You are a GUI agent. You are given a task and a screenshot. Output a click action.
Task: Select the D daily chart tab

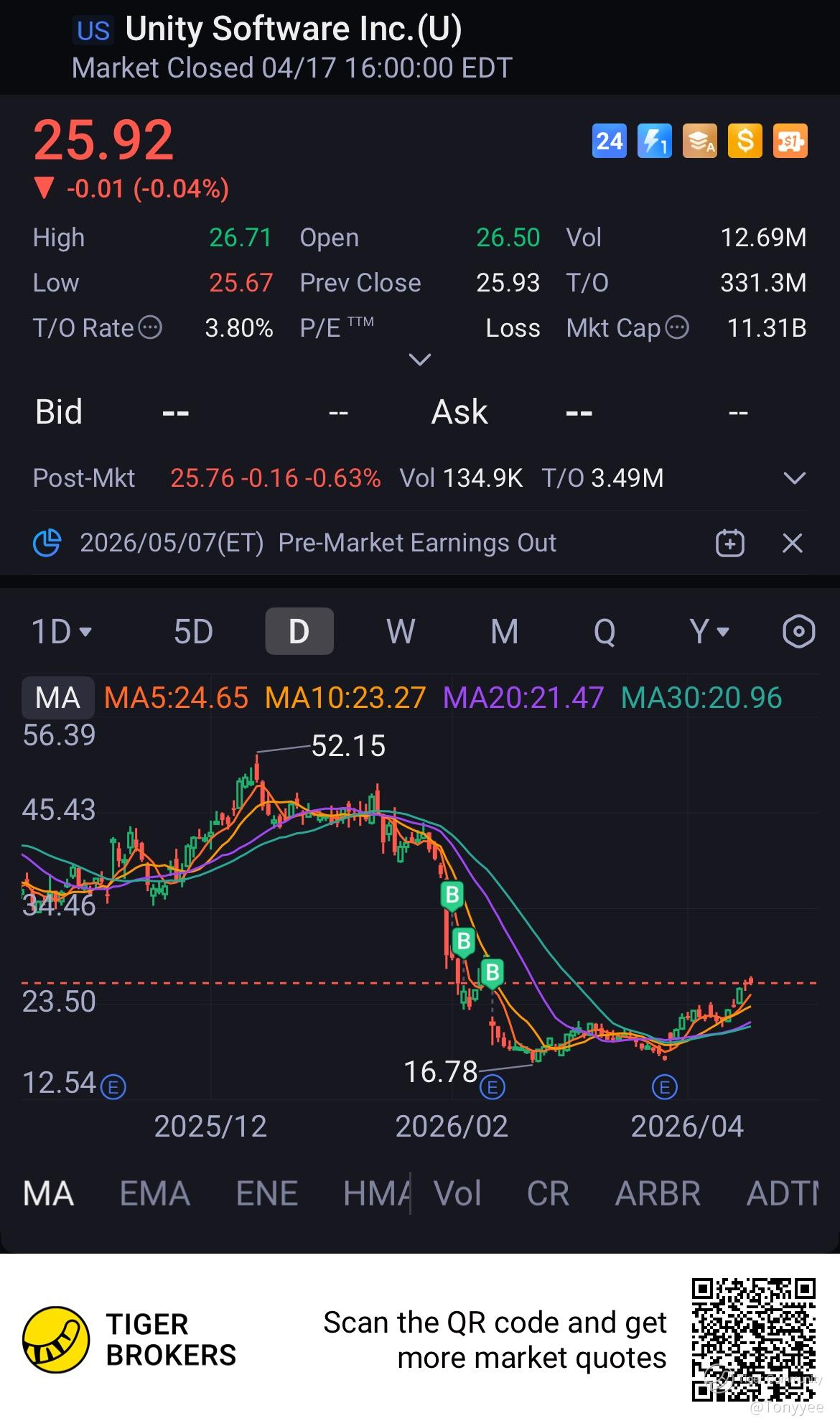coord(299,632)
